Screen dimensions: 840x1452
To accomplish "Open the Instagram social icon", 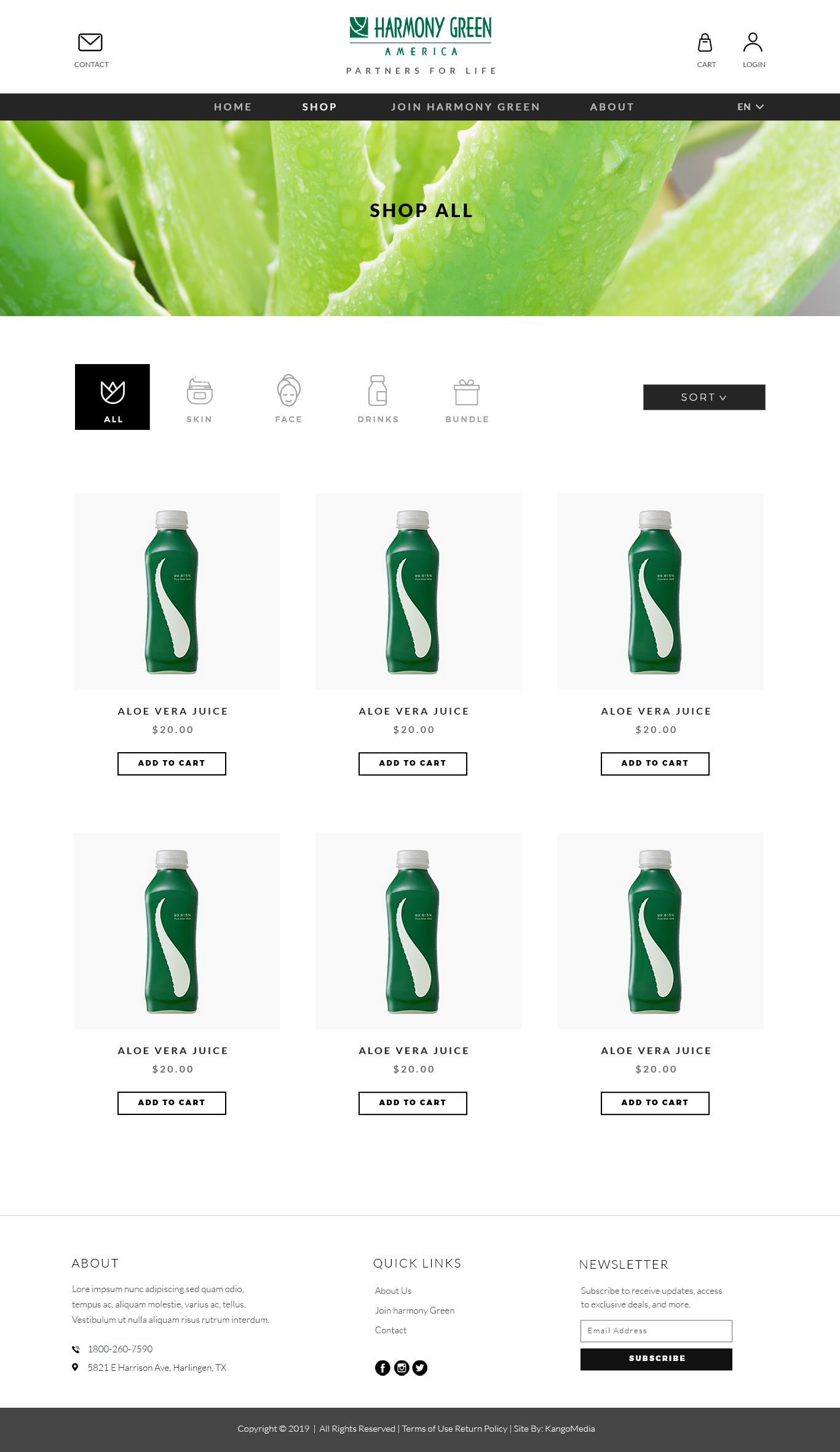I will 402,1368.
